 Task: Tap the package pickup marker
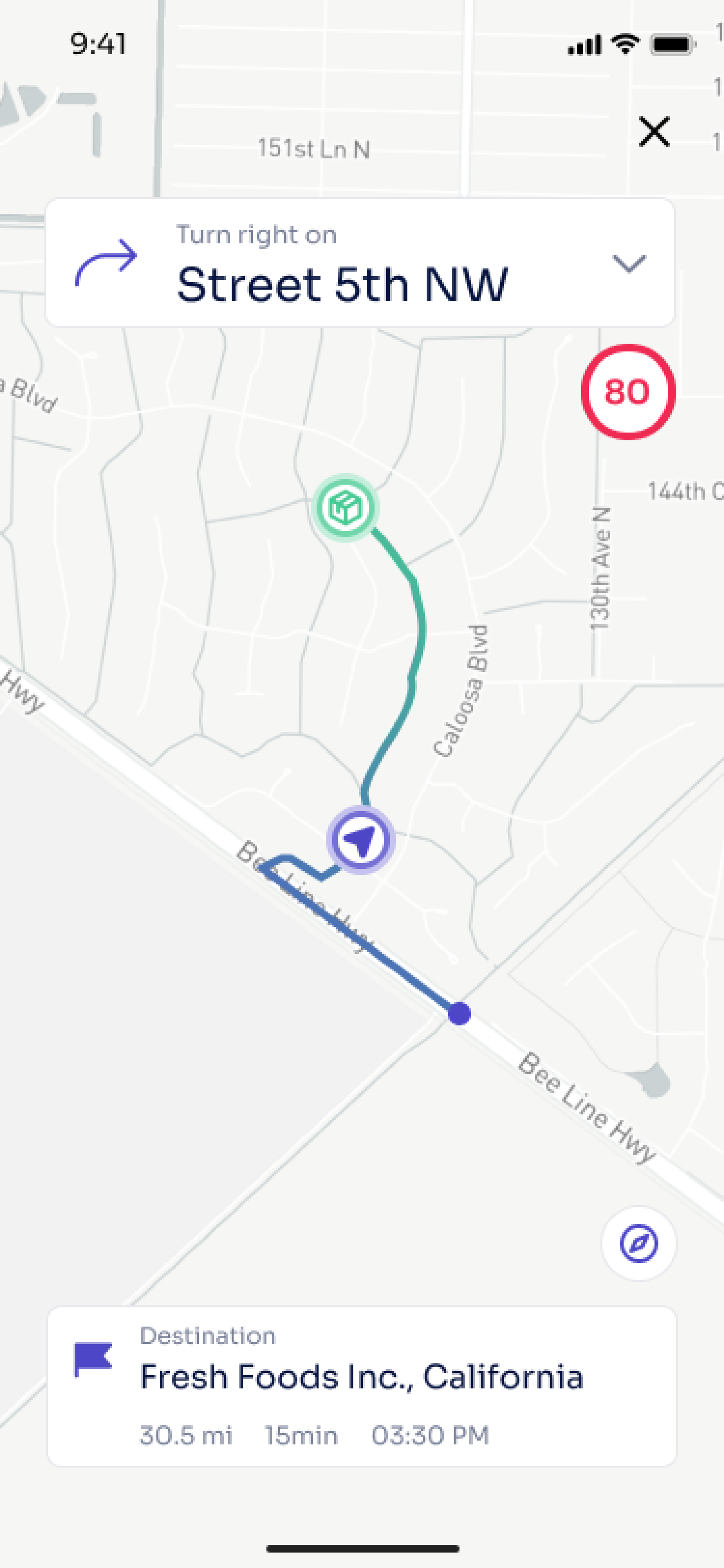[346, 508]
